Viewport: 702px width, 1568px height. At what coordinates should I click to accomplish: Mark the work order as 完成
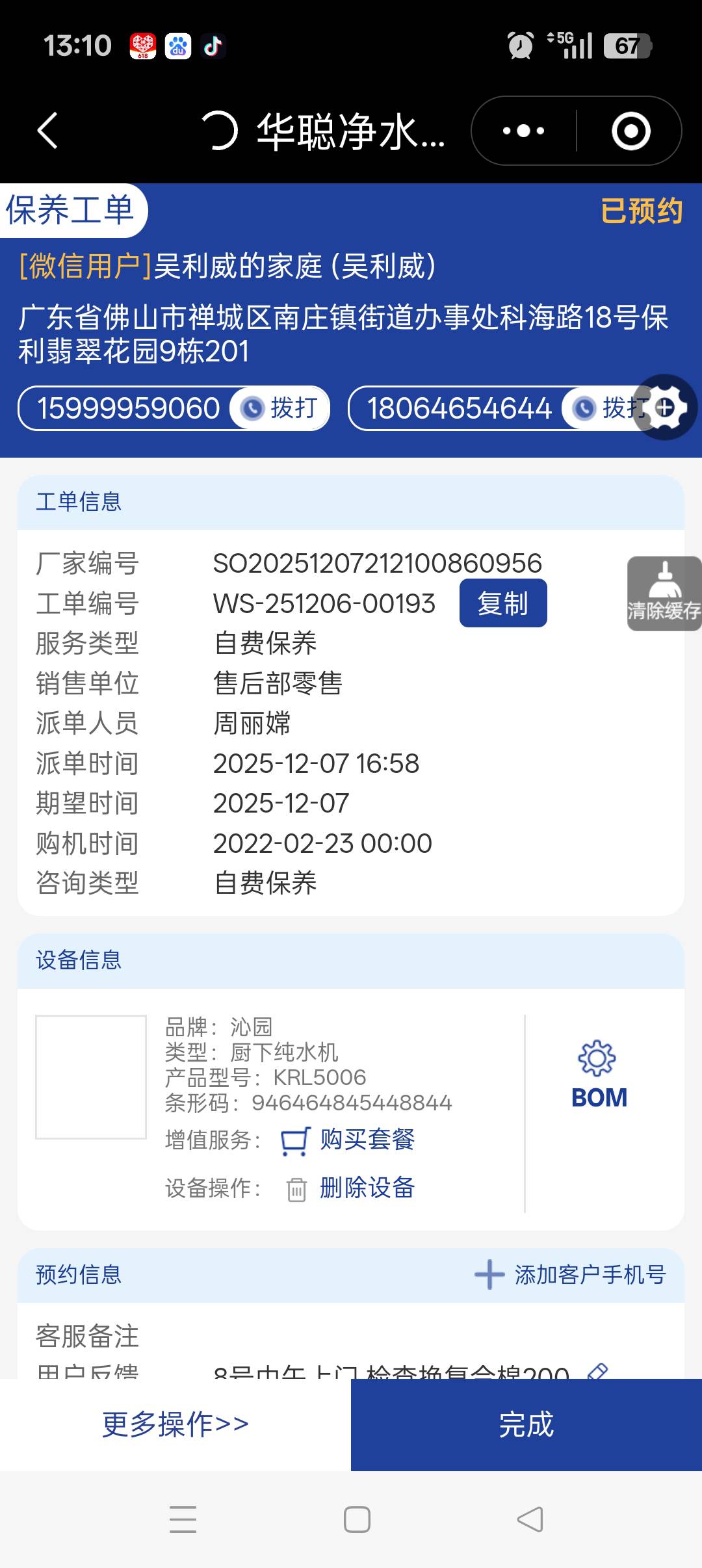point(526,1424)
